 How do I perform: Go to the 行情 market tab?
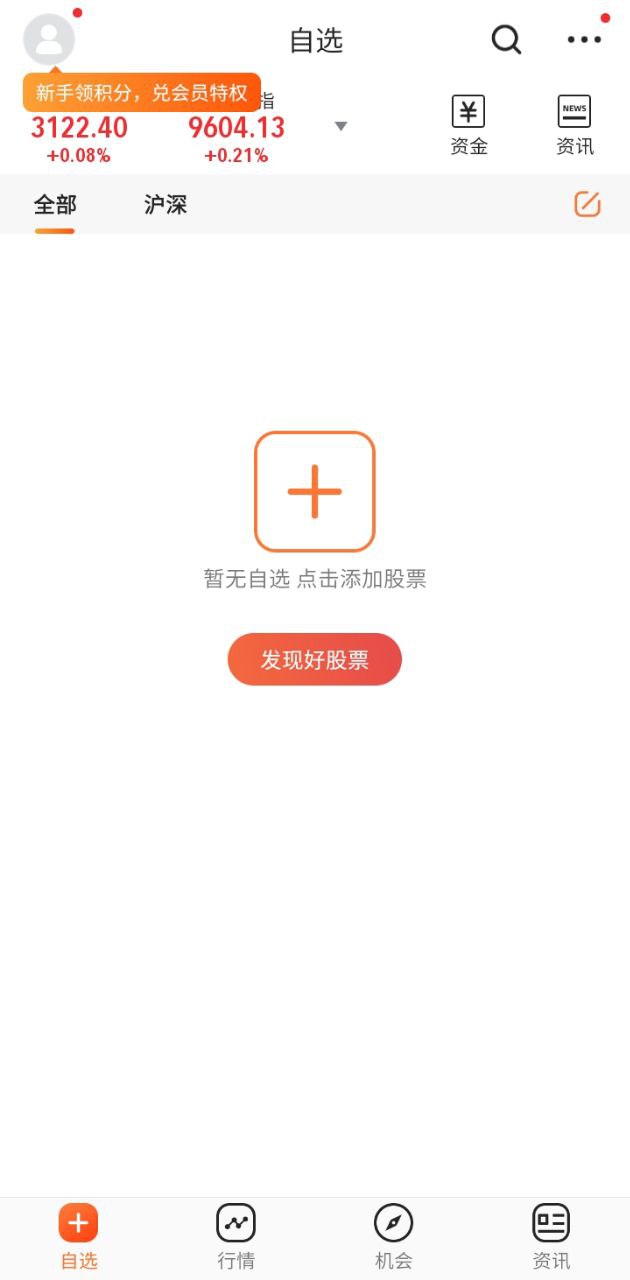coord(236,1237)
